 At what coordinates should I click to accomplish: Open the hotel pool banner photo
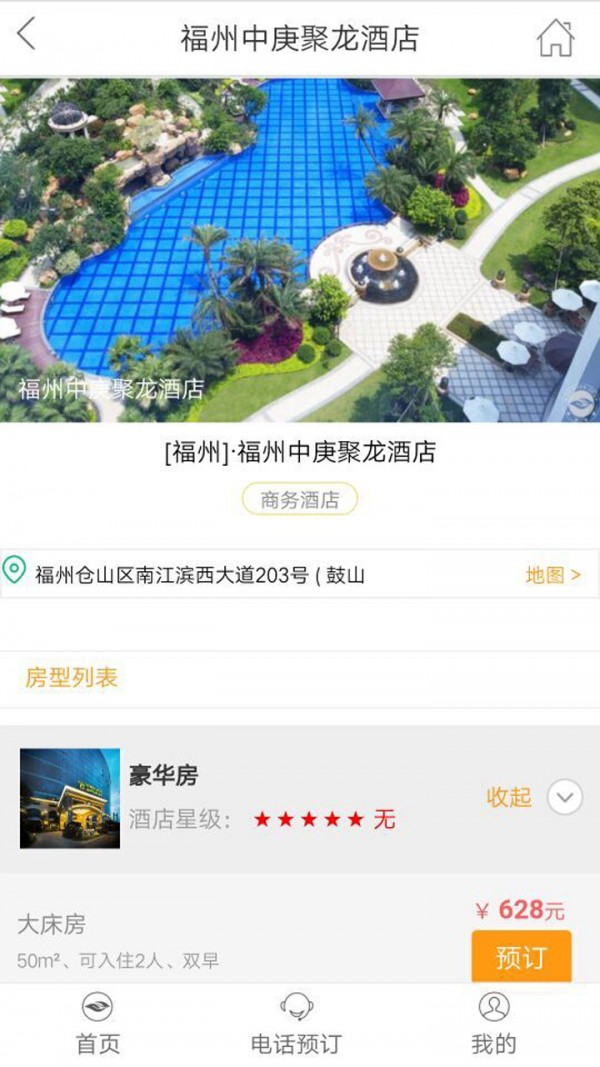click(300, 250)
